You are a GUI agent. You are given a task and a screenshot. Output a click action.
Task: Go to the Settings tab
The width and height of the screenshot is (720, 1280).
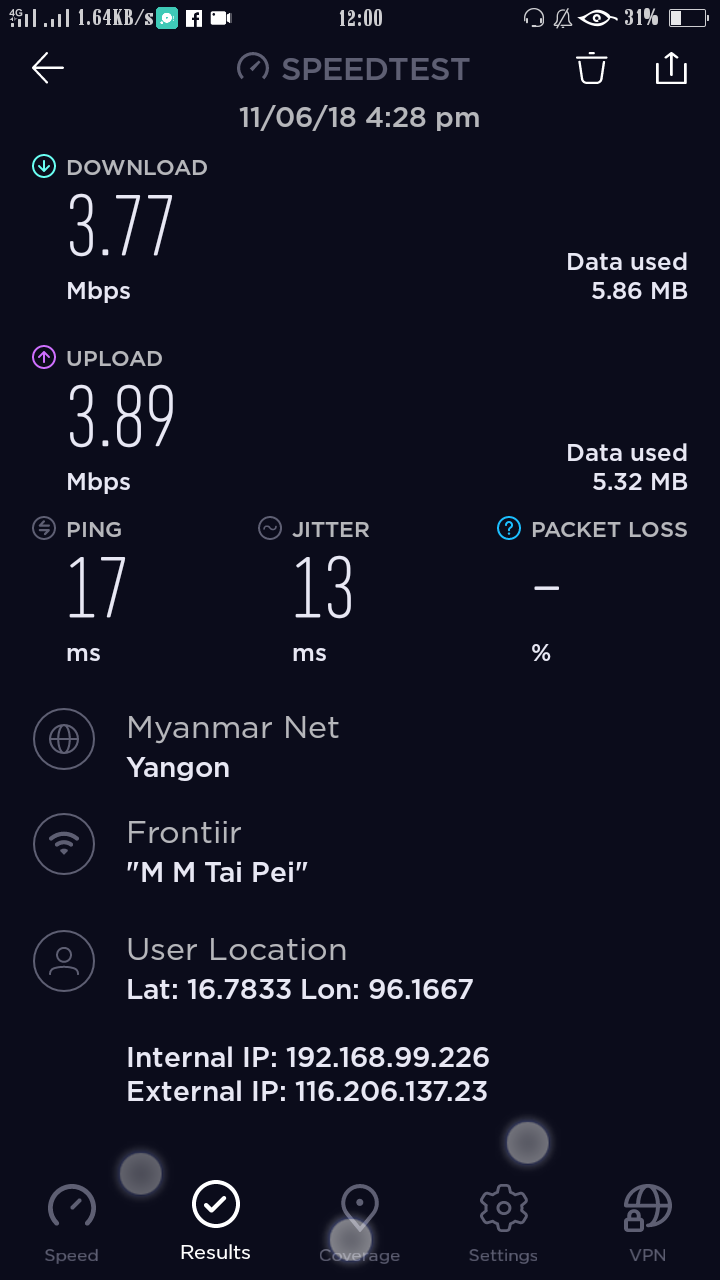click(x=503, y=1222)
